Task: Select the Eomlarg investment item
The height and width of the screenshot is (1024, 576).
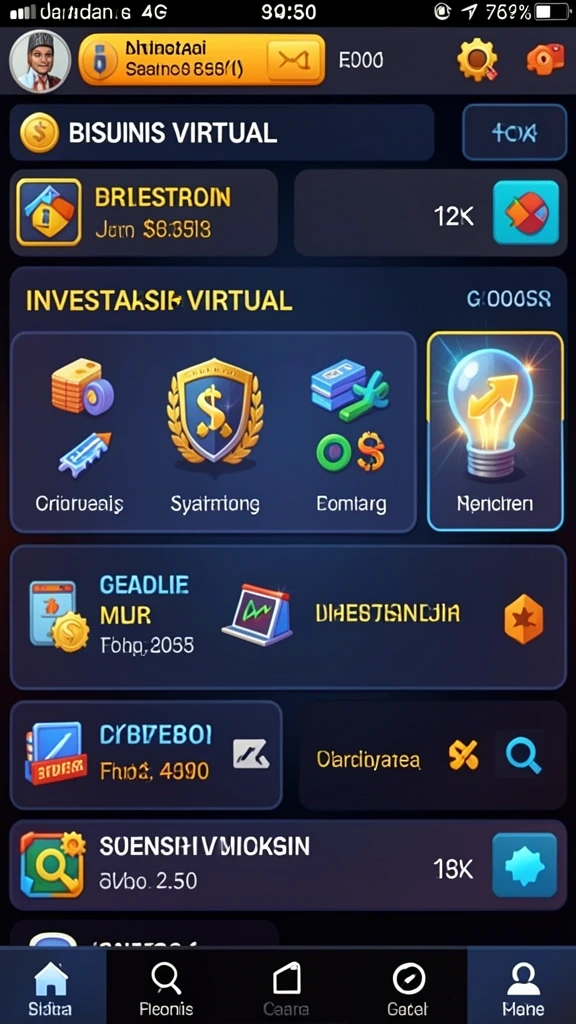Action: click(x=351, y=434)
